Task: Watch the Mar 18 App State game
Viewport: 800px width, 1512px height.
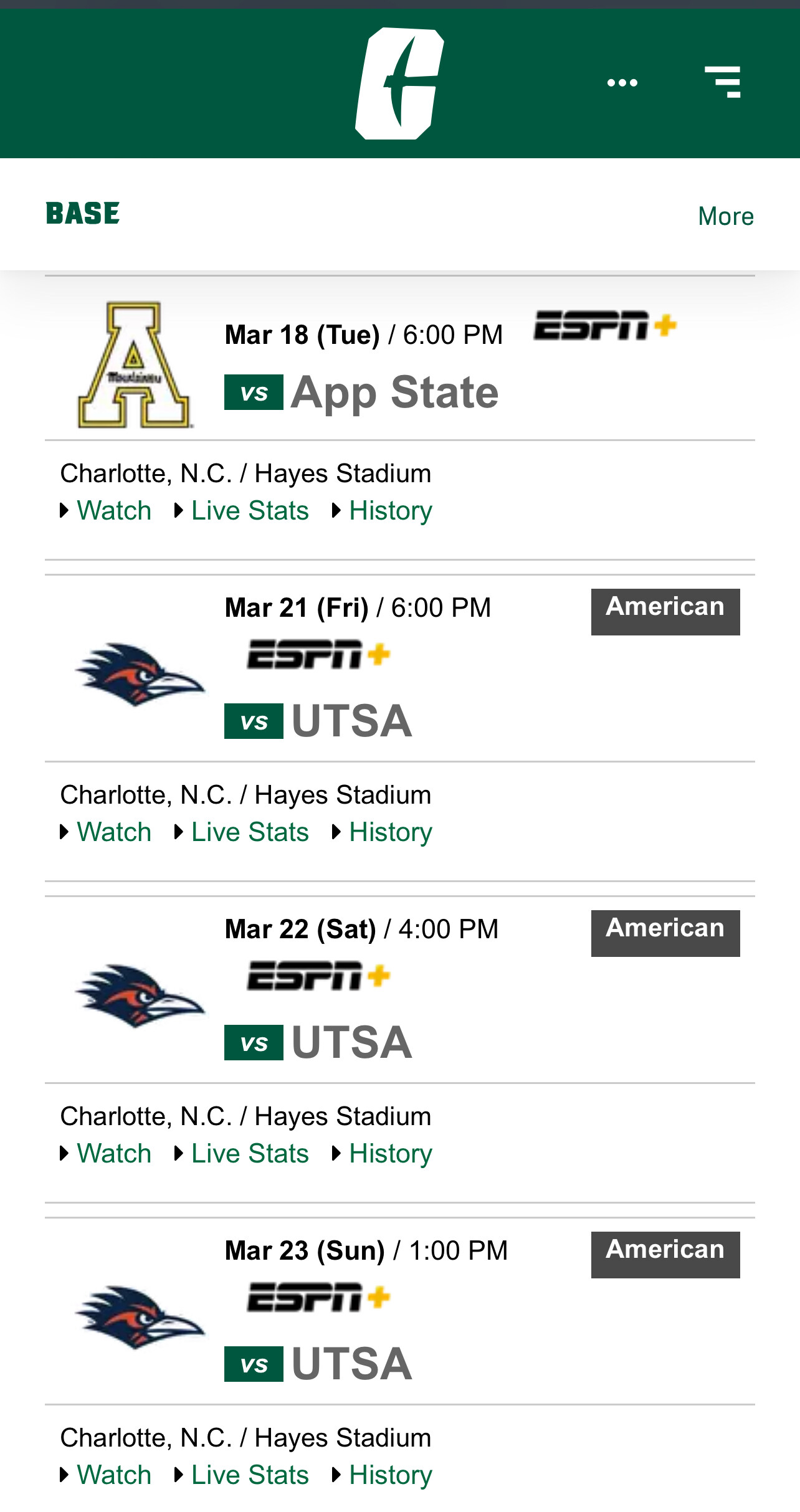Action: pyautogui.click(x=114, y=511)
